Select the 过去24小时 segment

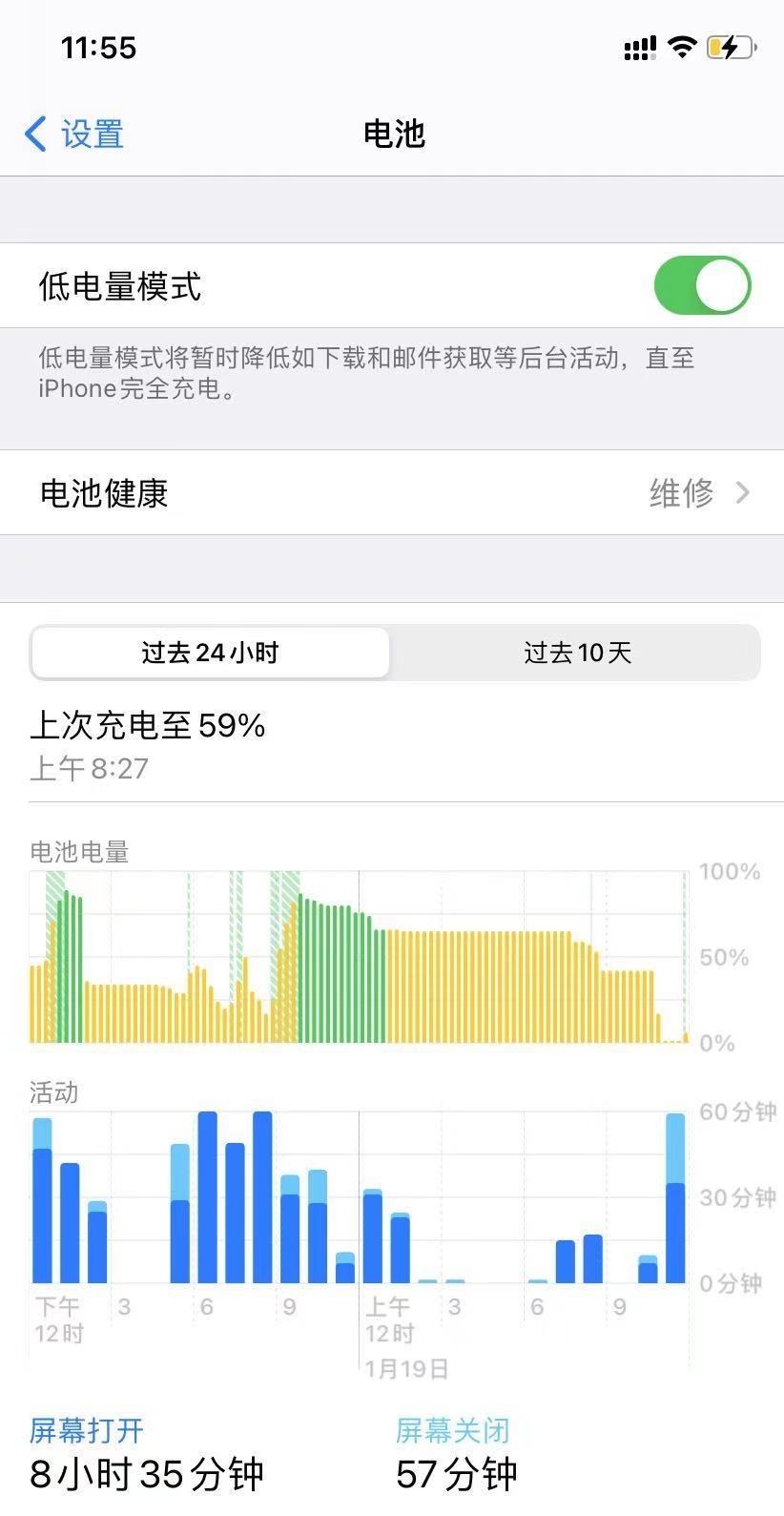tap(210, 653)
